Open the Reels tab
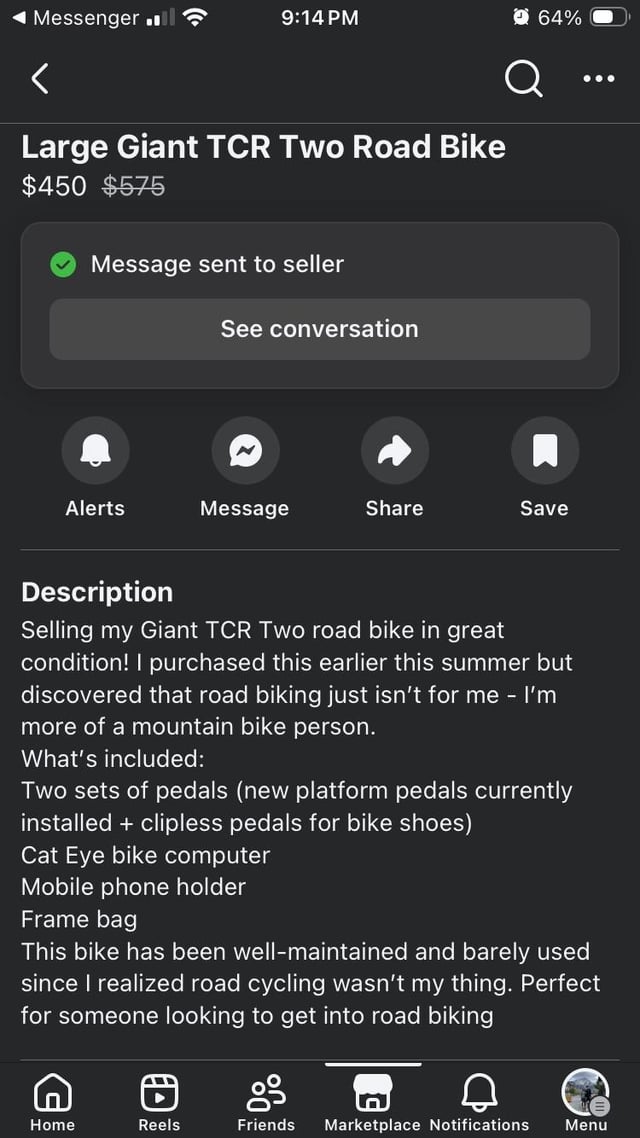This screenshot has height=1138, width=640. (x=159, y=1100)
